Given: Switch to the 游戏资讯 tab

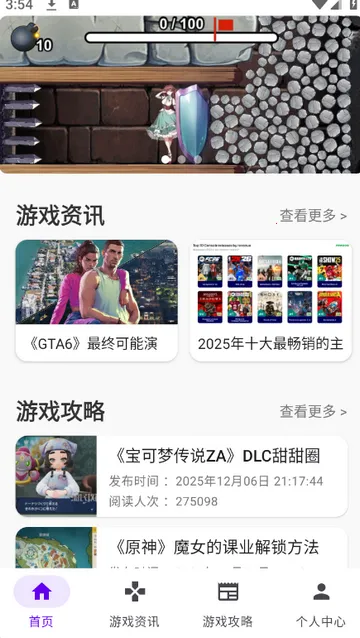Looking at the screenshot, I should coord(134,604).
